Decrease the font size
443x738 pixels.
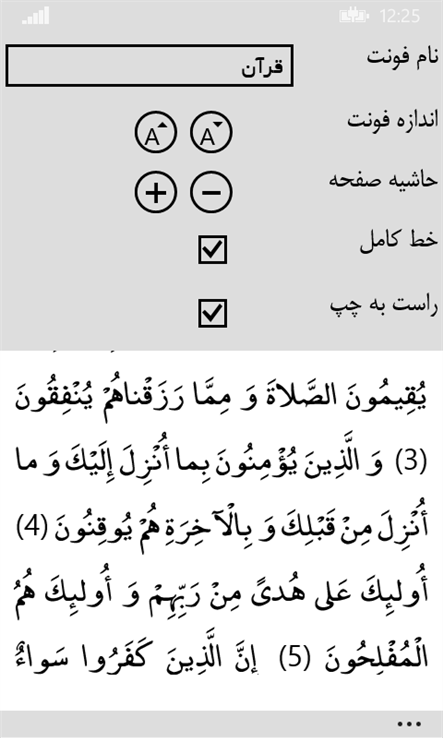[211, 132]
